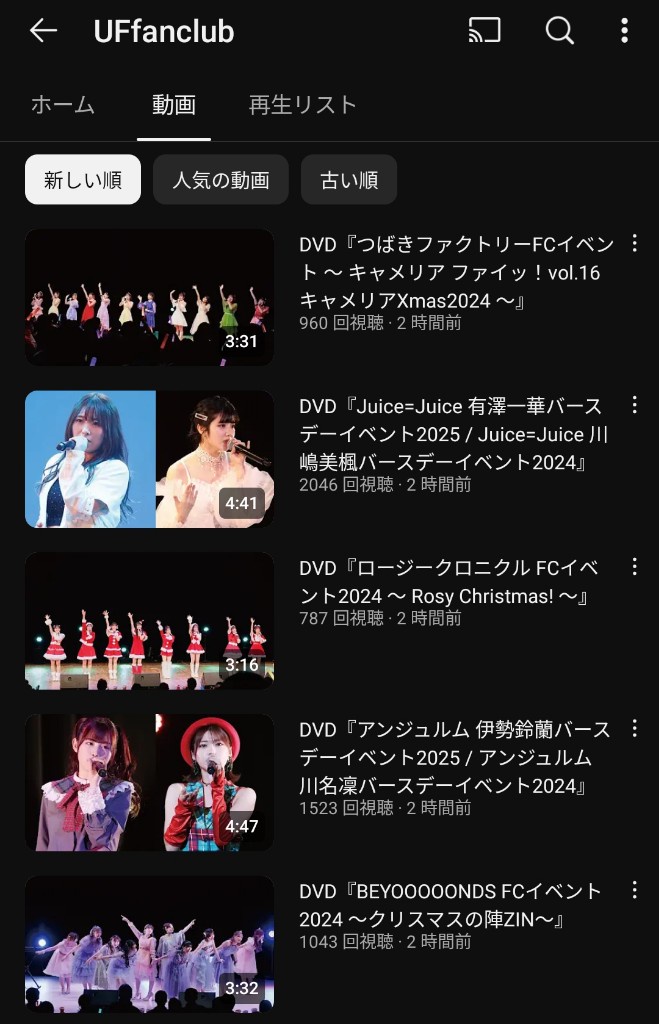Watch the ロージークロニクル Rosy Christmas video
The height and width of the screenshot is (1024, 659).
click(149, 621)
